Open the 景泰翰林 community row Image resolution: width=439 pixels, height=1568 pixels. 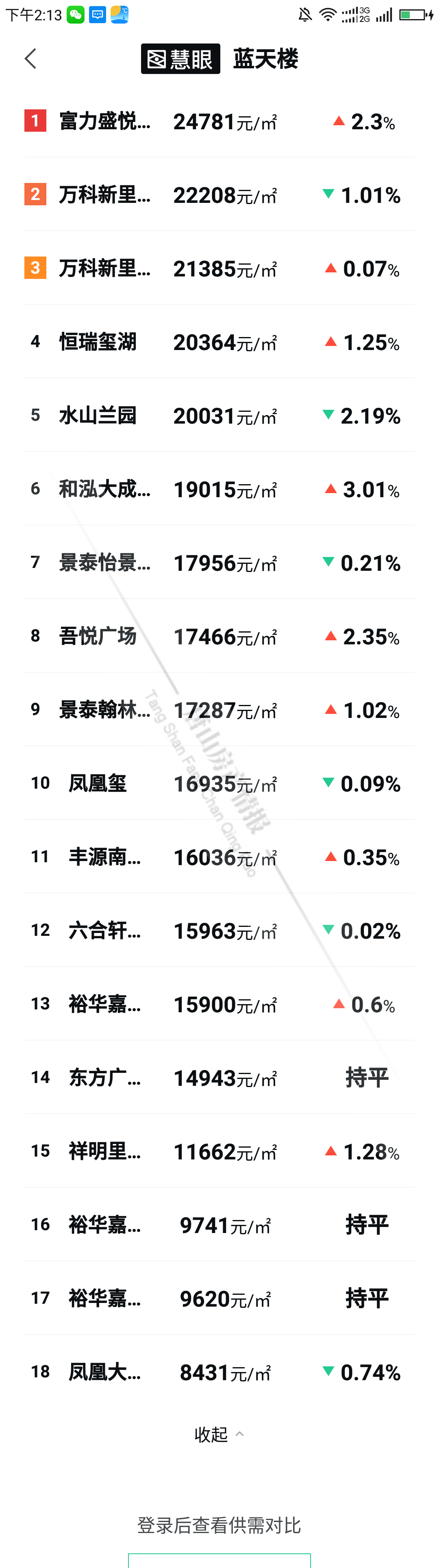click(104, 710)
